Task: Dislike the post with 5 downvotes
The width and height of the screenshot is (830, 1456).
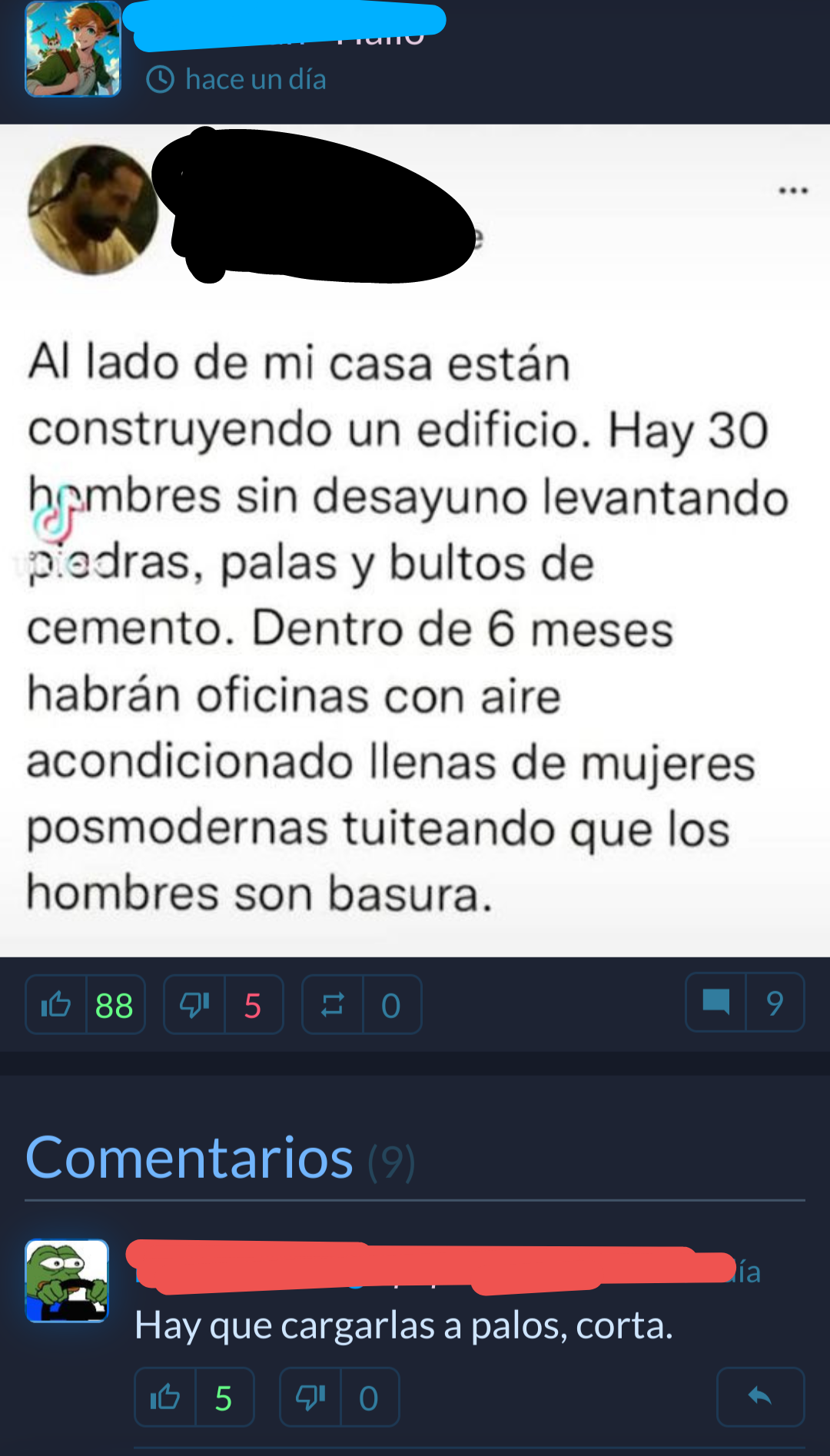Action: click(x=194, y=1004)
